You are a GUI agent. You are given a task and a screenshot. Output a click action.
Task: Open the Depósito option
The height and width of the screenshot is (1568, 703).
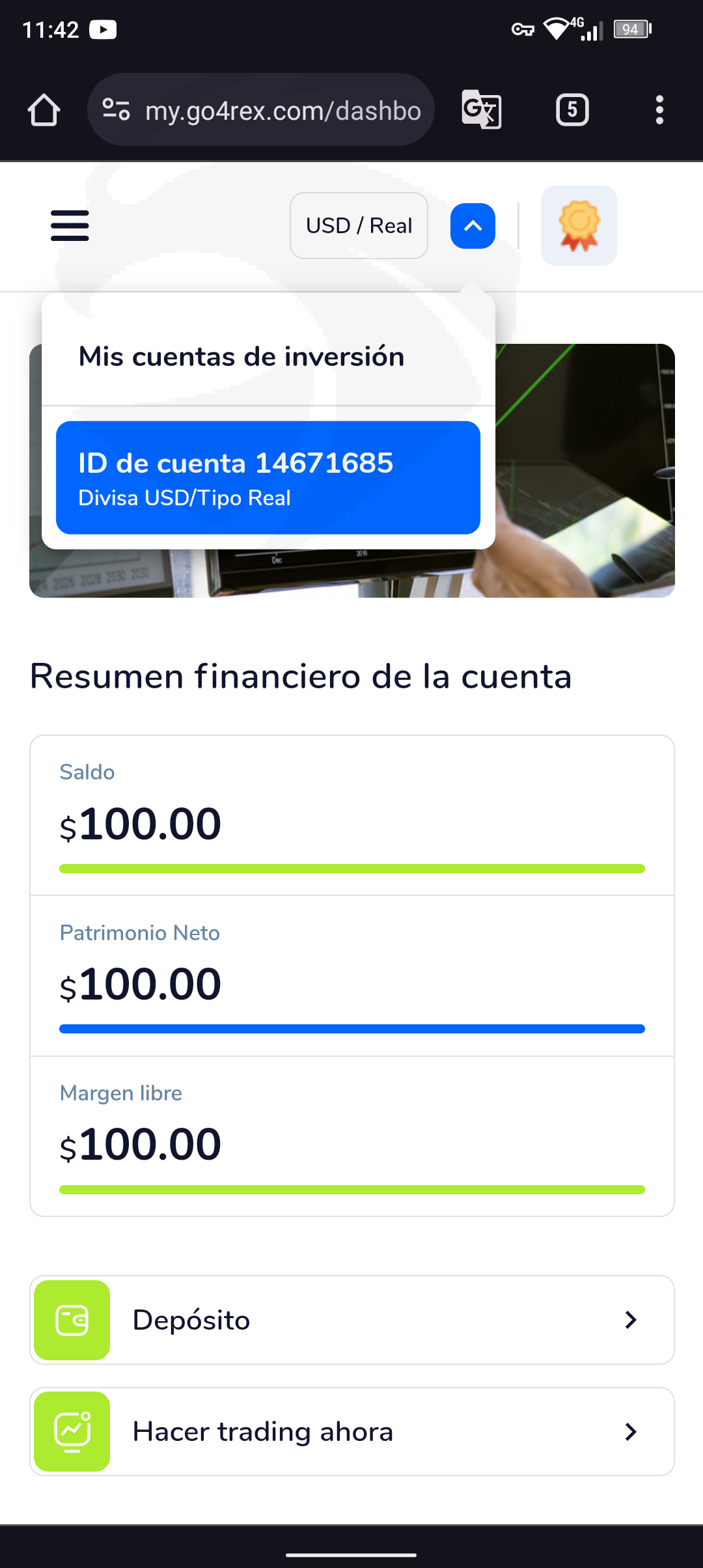click(352, 1320)
